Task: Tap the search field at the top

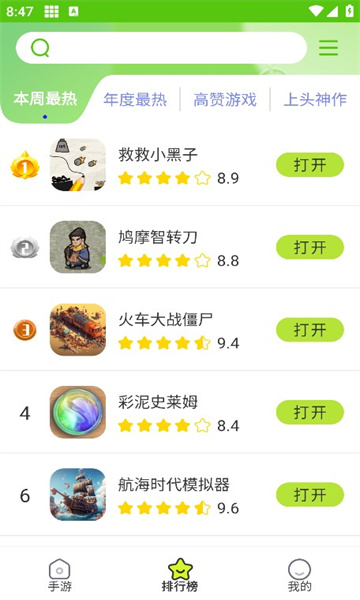Action: 161,48
